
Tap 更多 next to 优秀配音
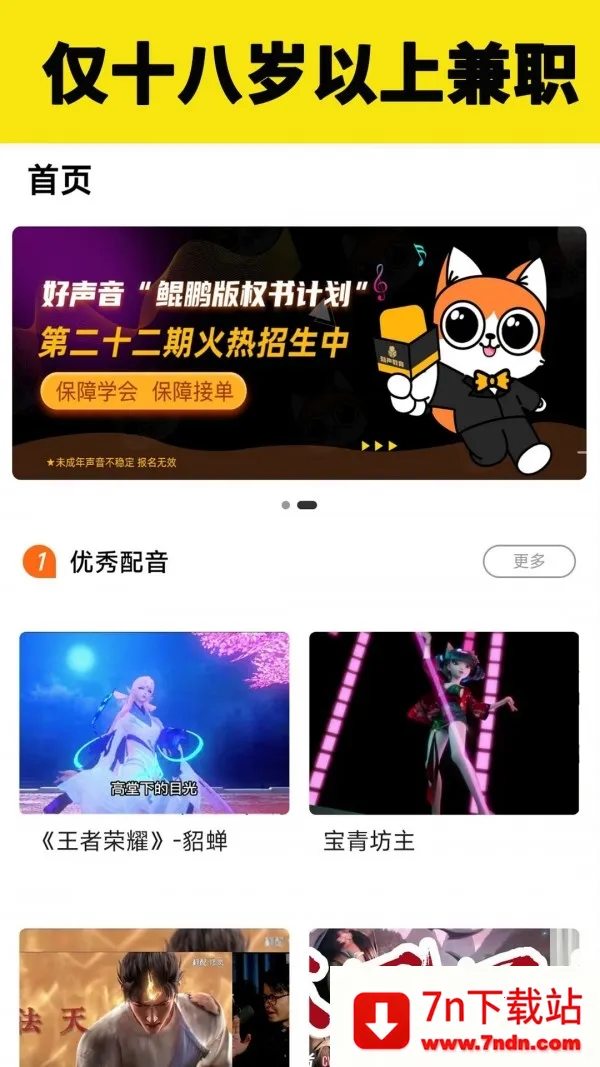point(529,561)
